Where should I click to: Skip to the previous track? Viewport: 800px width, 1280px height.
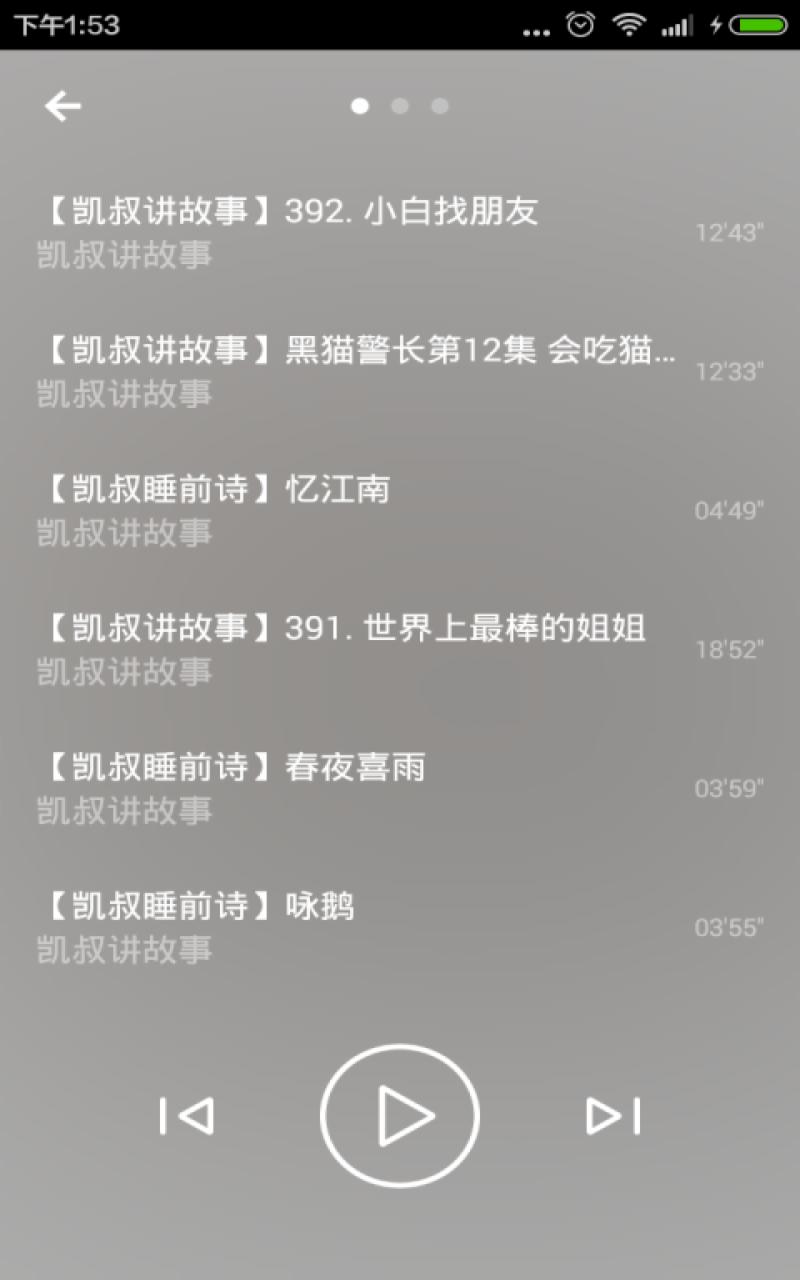tap(187, 1116)
